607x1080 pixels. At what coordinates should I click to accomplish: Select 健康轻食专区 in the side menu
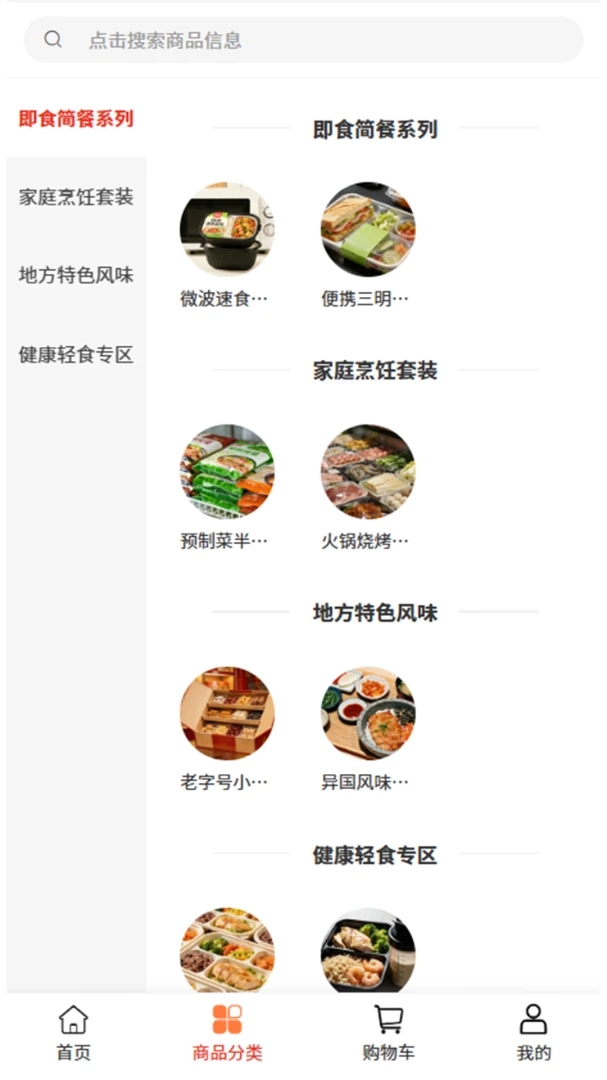(x=76, y=355)
